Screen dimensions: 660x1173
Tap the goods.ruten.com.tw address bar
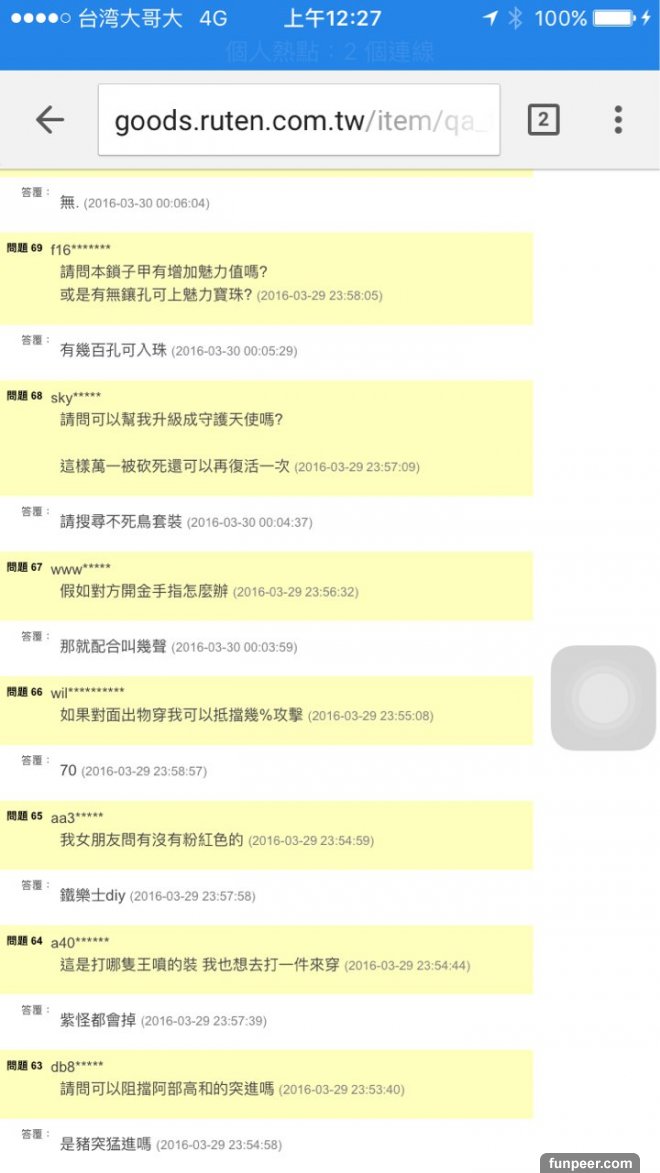click(298, 121)
